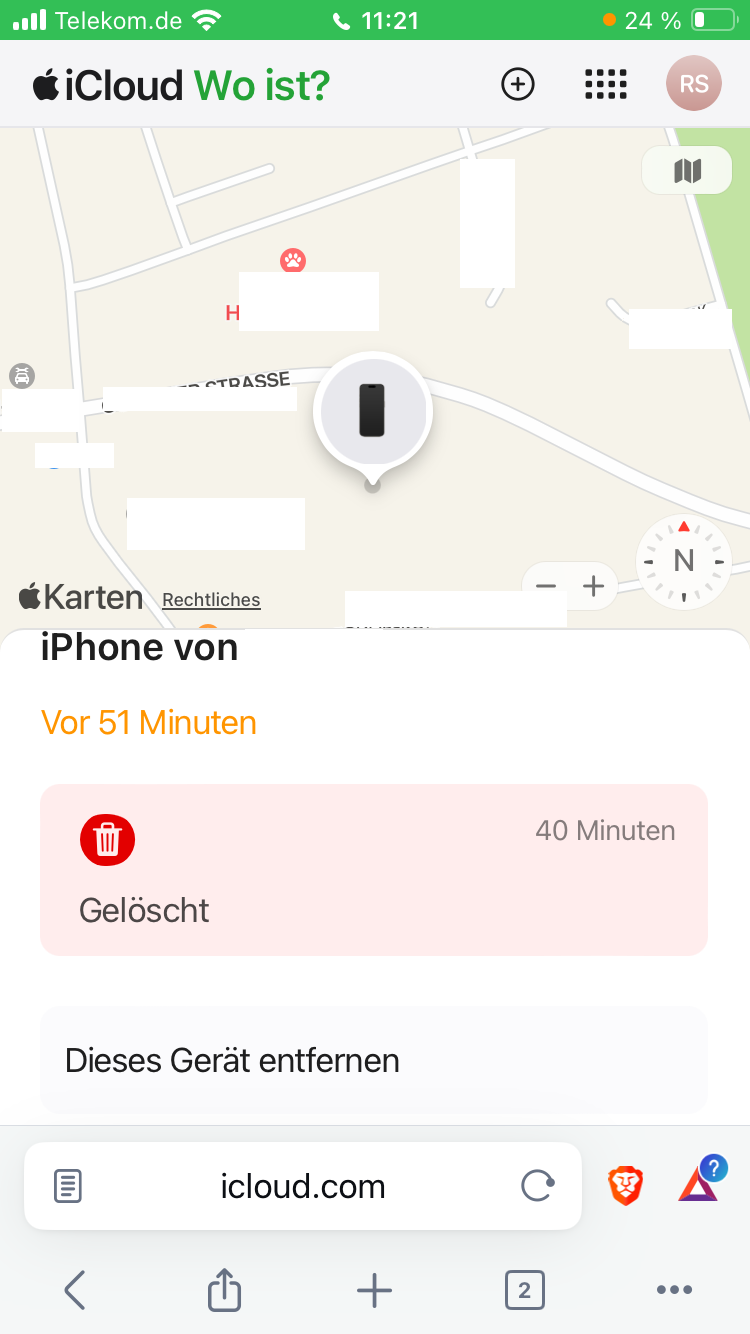Open the iCloud apps grid menu
Image resolution: width=750 pixels, height=1334 pixels.
point(605,85)
